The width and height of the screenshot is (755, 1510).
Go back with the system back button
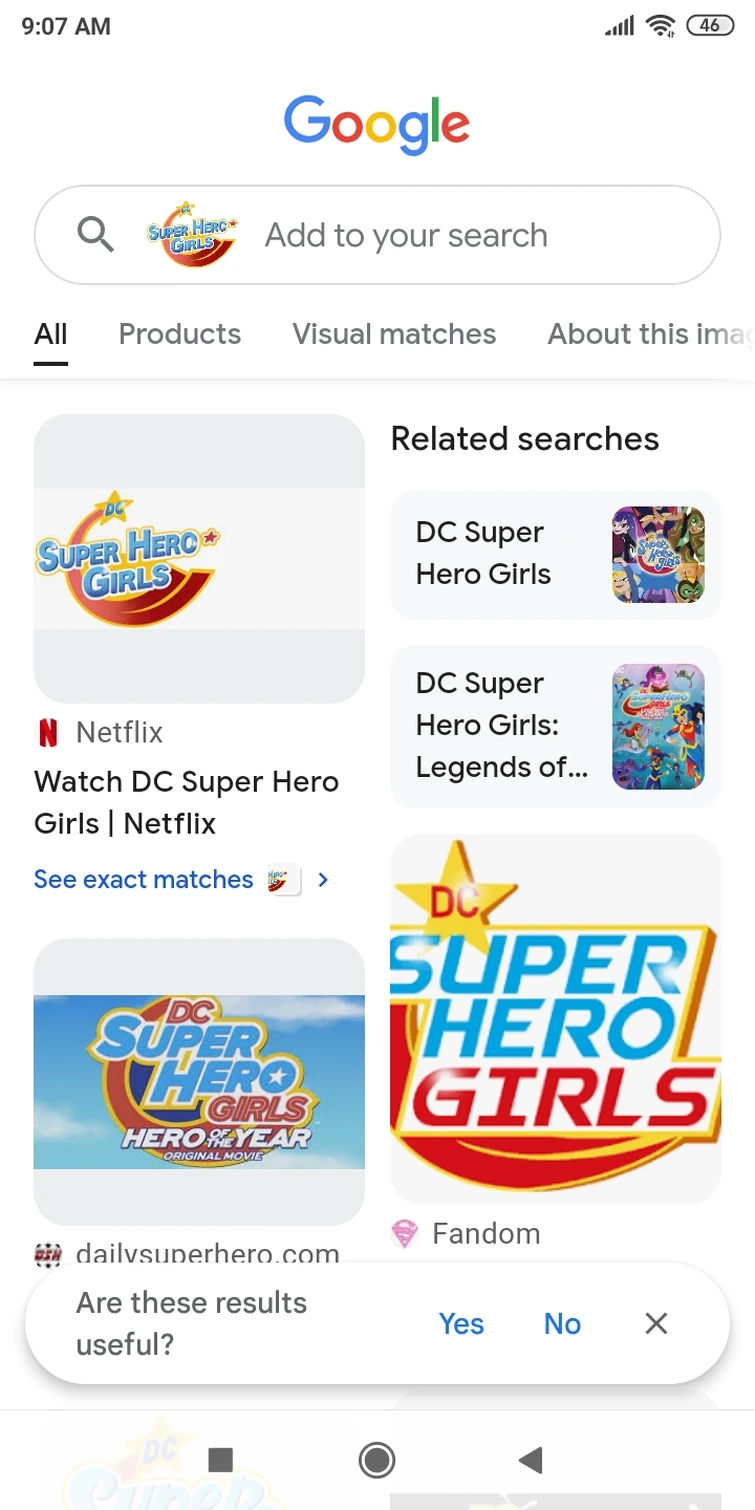click(531, 1460)
